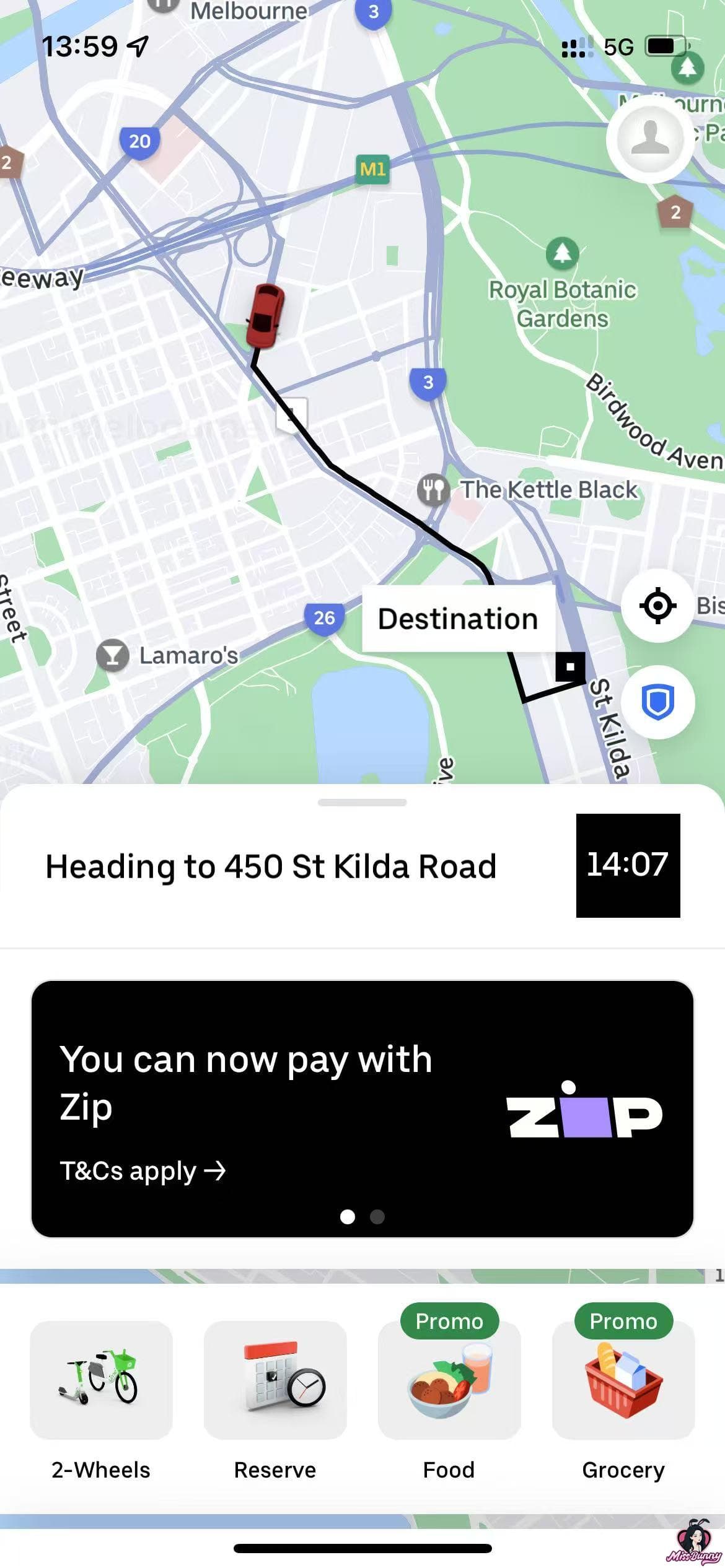Image resolution: width=725 pixels, height=1568 pixels.
Task: Recenter the map on current location
Action: point(657,605)
